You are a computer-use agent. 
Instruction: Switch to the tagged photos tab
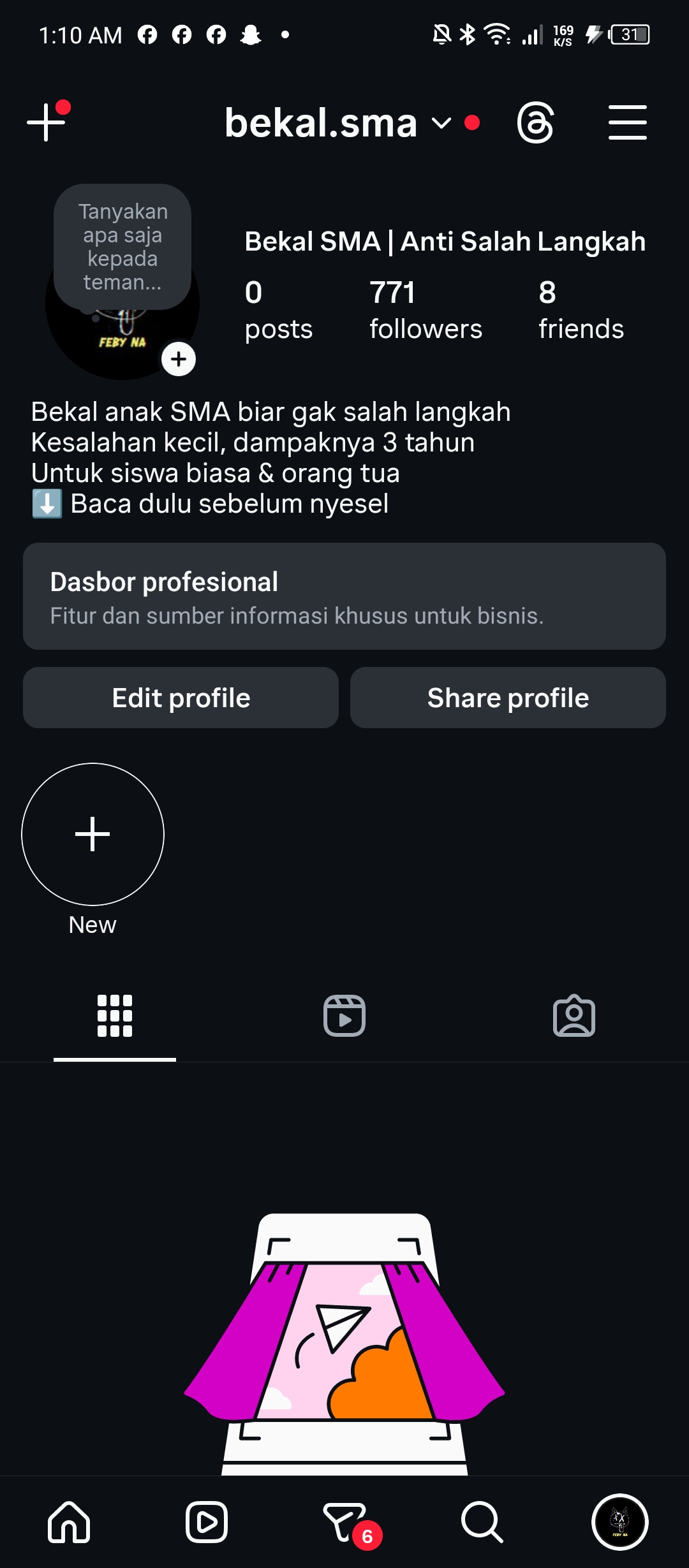click(574, 1016)
